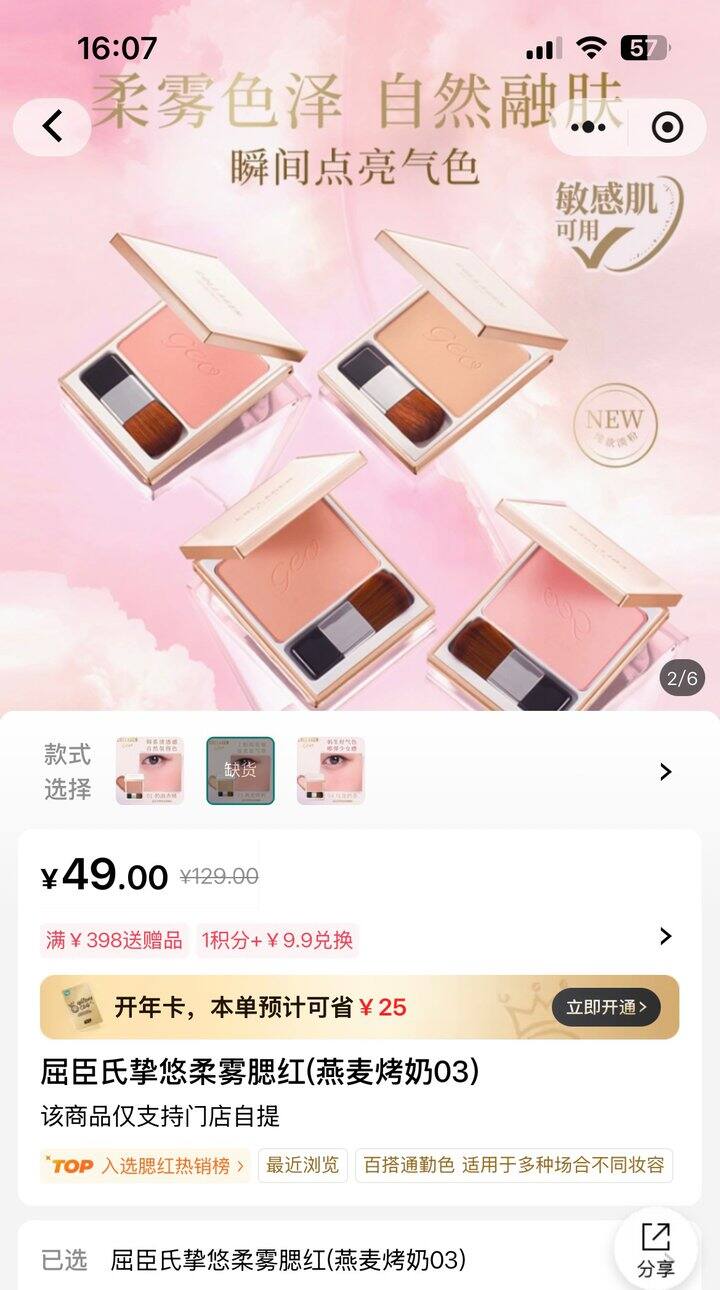The height and width of the screenshot is (1290, 720).
Task: Tap 立即开通 to activate the annual card
Action: (606, 1007)
